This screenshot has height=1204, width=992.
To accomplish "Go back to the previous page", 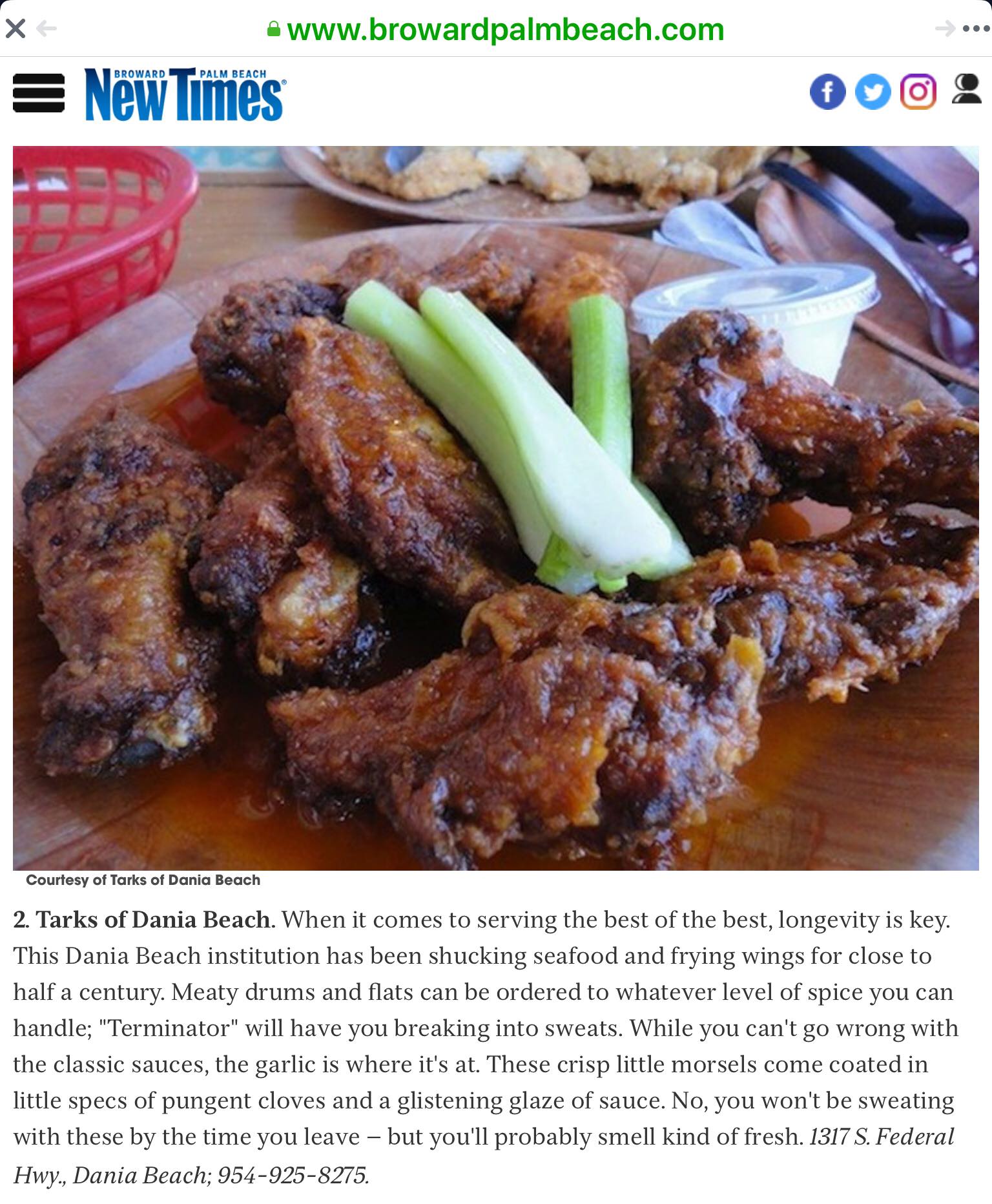I will pos(46,29).
